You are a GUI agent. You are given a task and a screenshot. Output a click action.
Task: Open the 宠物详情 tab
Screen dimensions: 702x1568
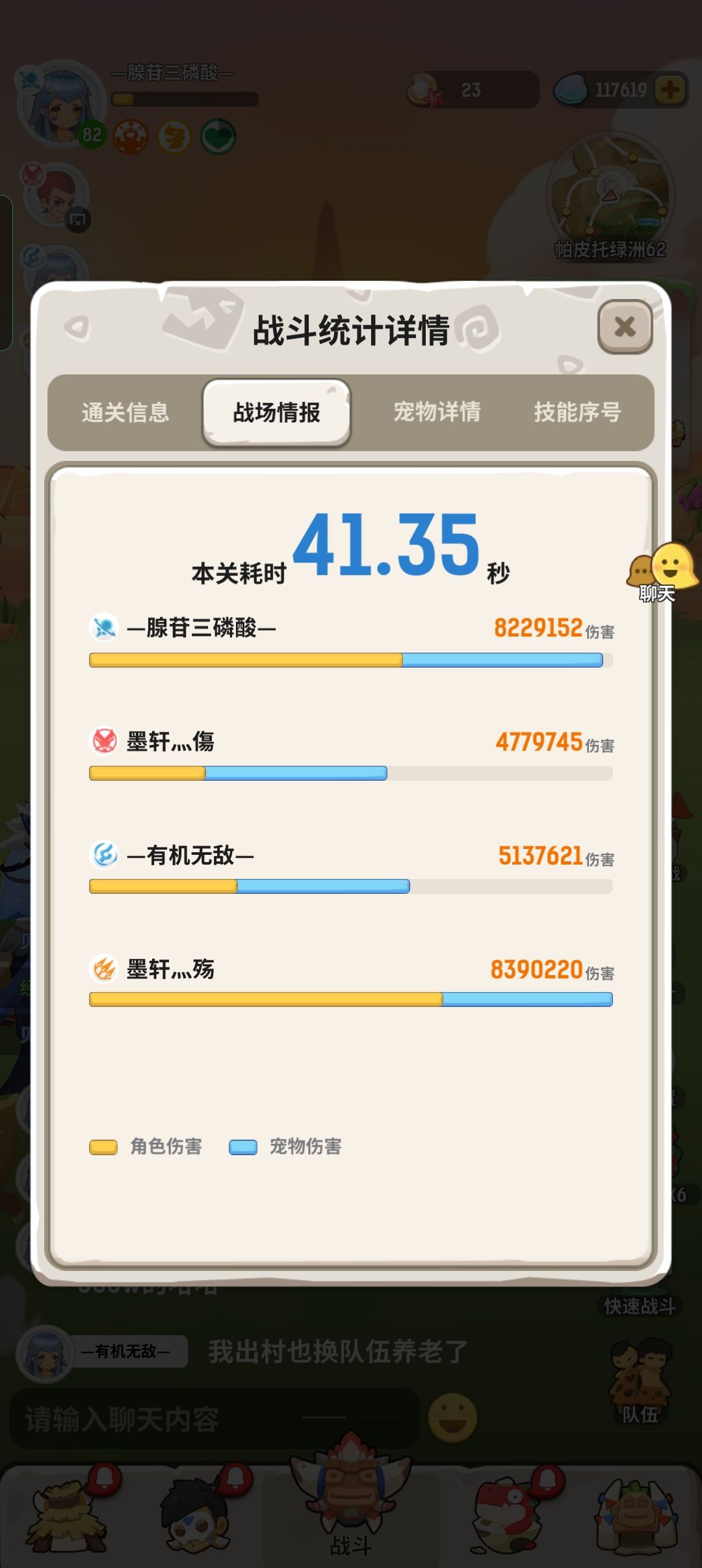point(437,412)
